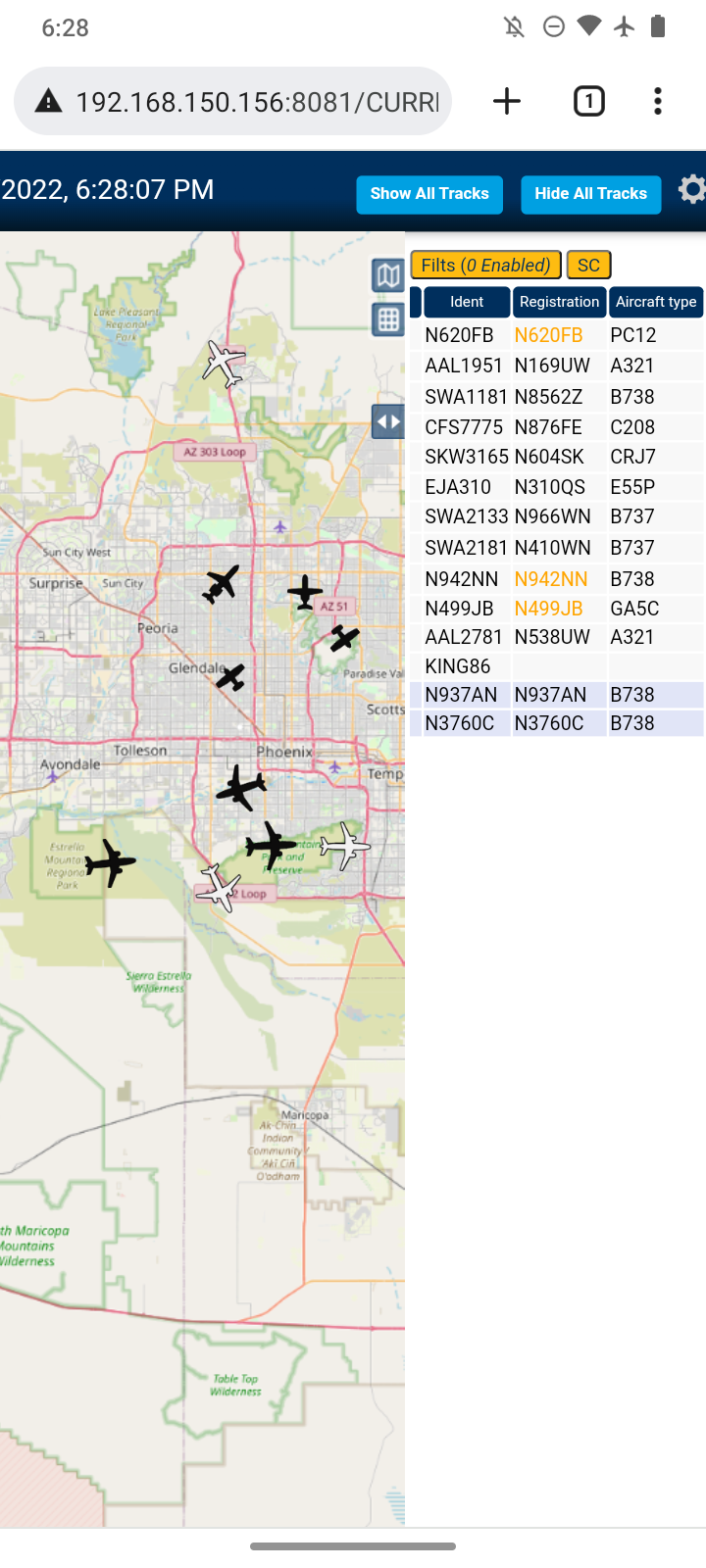Open N942NN registration link
Screen dimensions: 706x1568
[551, 579]
